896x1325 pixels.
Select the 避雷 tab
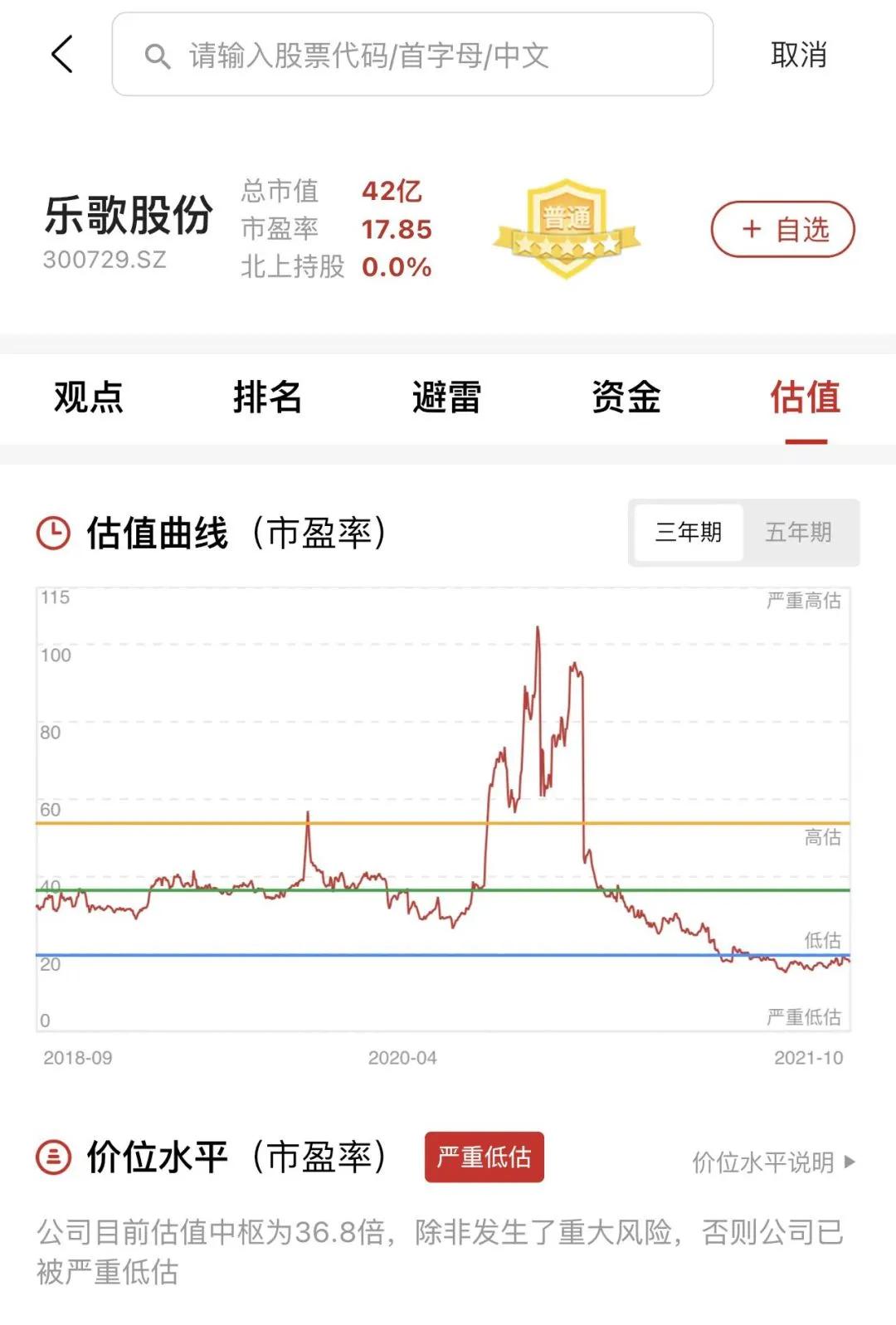point(446,397)
